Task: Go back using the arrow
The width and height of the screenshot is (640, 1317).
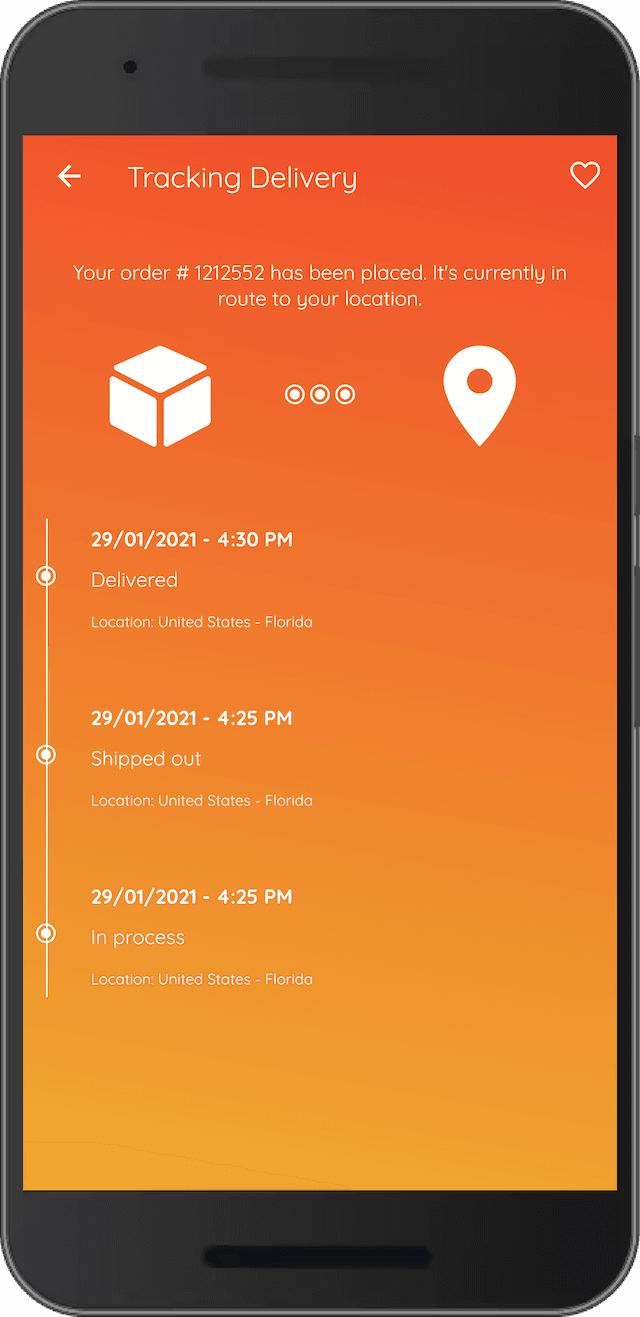Action: pyautogui.click(x=69, y=176)
